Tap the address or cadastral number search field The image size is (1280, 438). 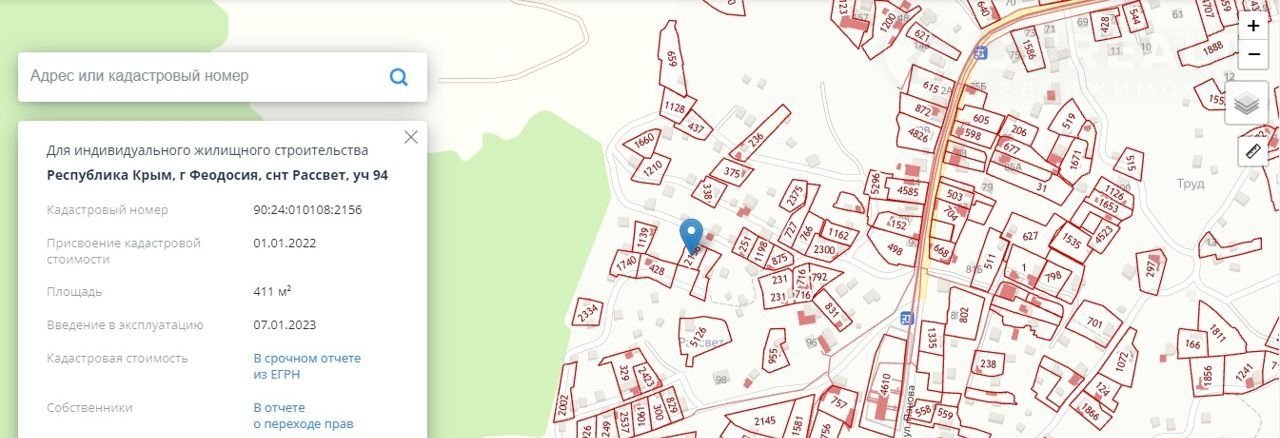coord(200,76)
